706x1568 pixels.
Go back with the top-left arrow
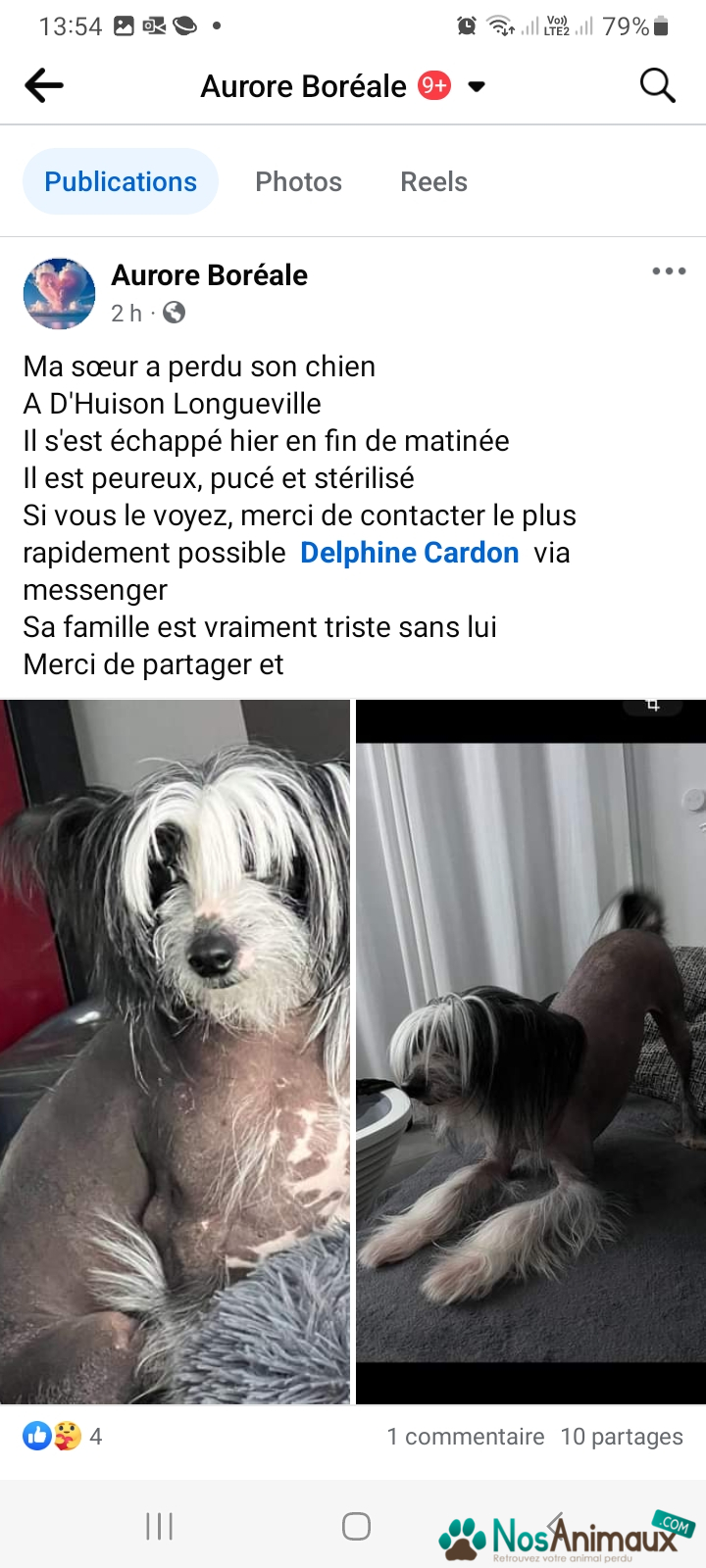click(x=44, y=86)
